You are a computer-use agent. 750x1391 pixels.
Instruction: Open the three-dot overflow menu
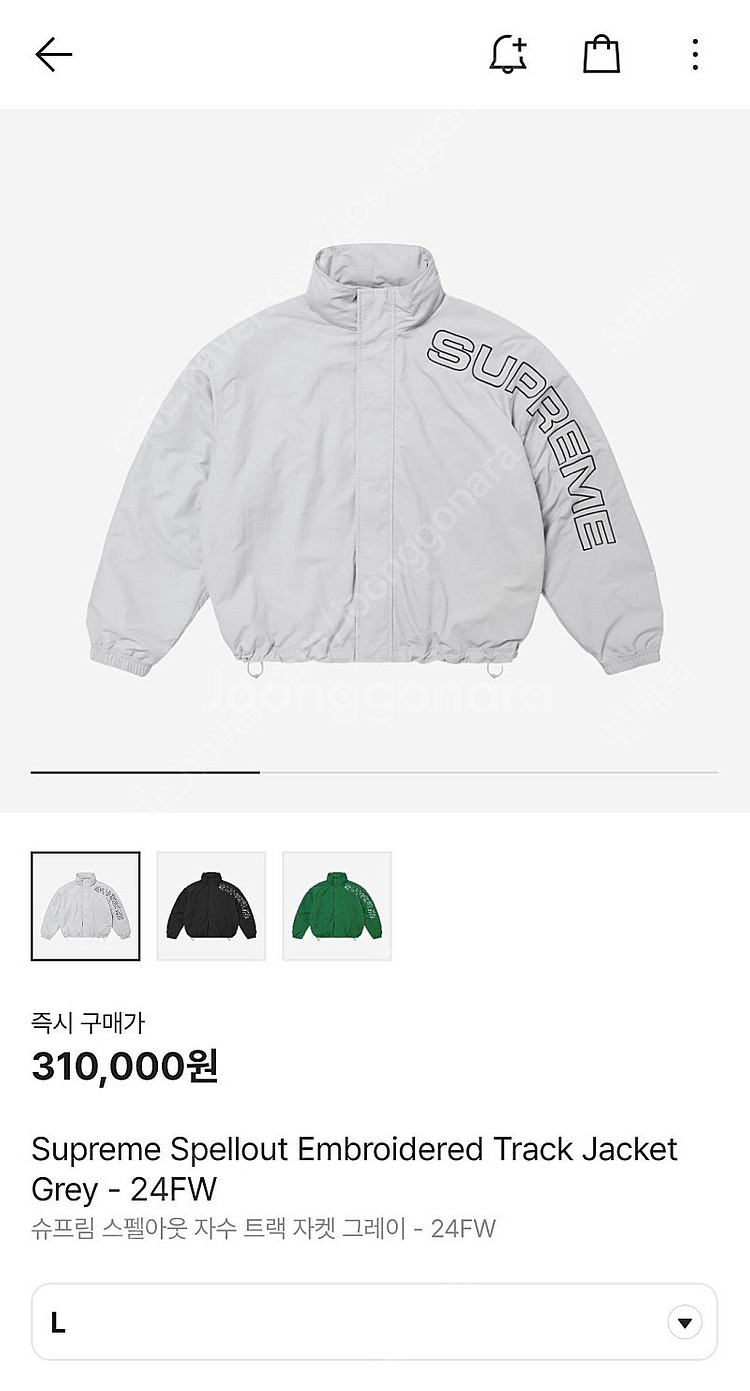695,55
